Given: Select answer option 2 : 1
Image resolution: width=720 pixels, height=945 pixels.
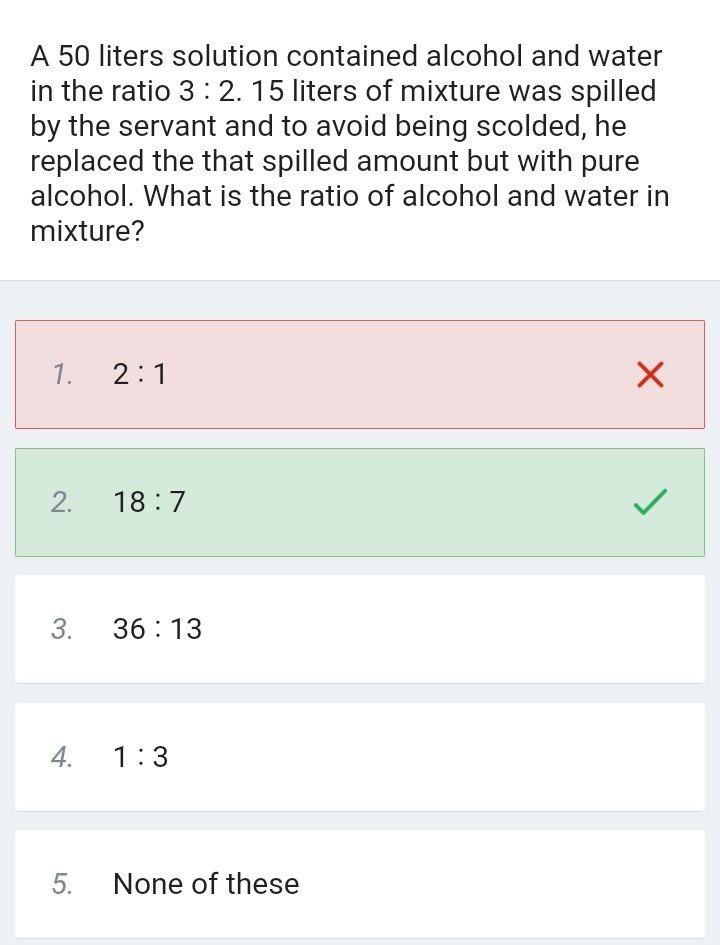Looking at the screenshot, I should click(x=359, y=375).
